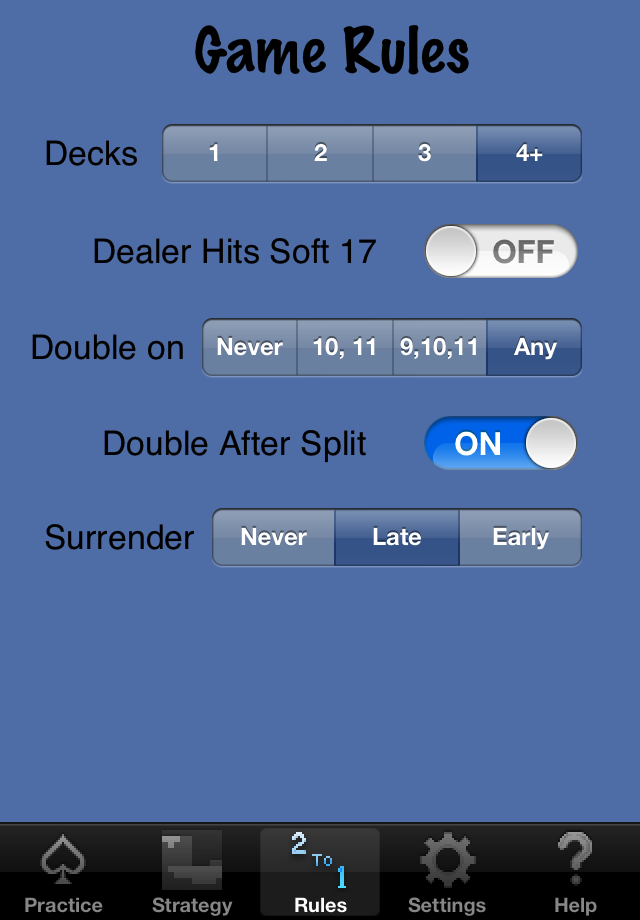Choose 4+ decks
This screenshot has height=920, width=640.
coord(529,153)
